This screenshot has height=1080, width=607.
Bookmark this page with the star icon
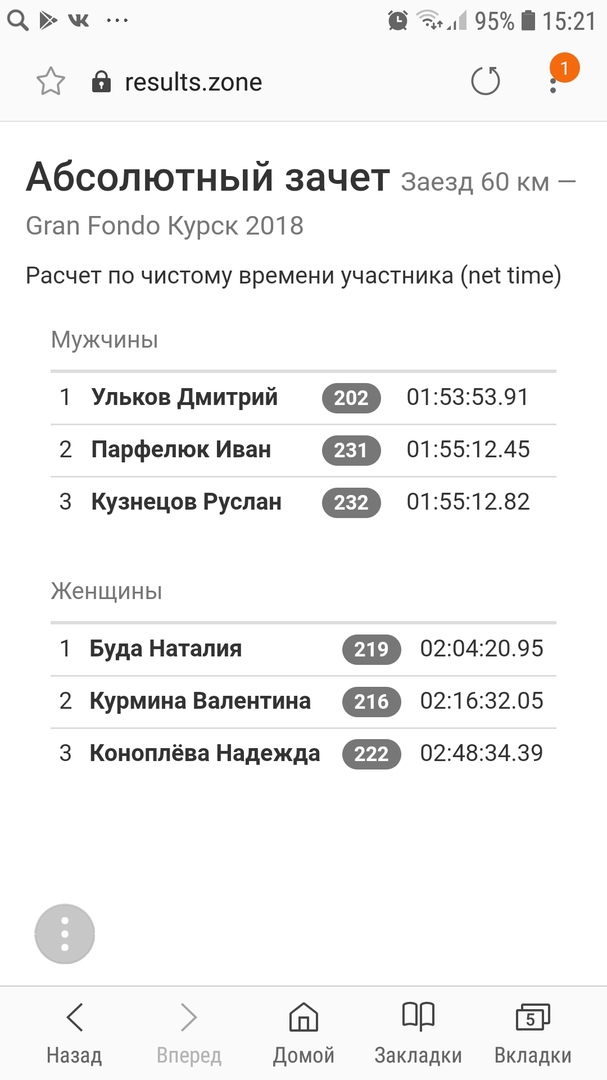coord(50,82)
